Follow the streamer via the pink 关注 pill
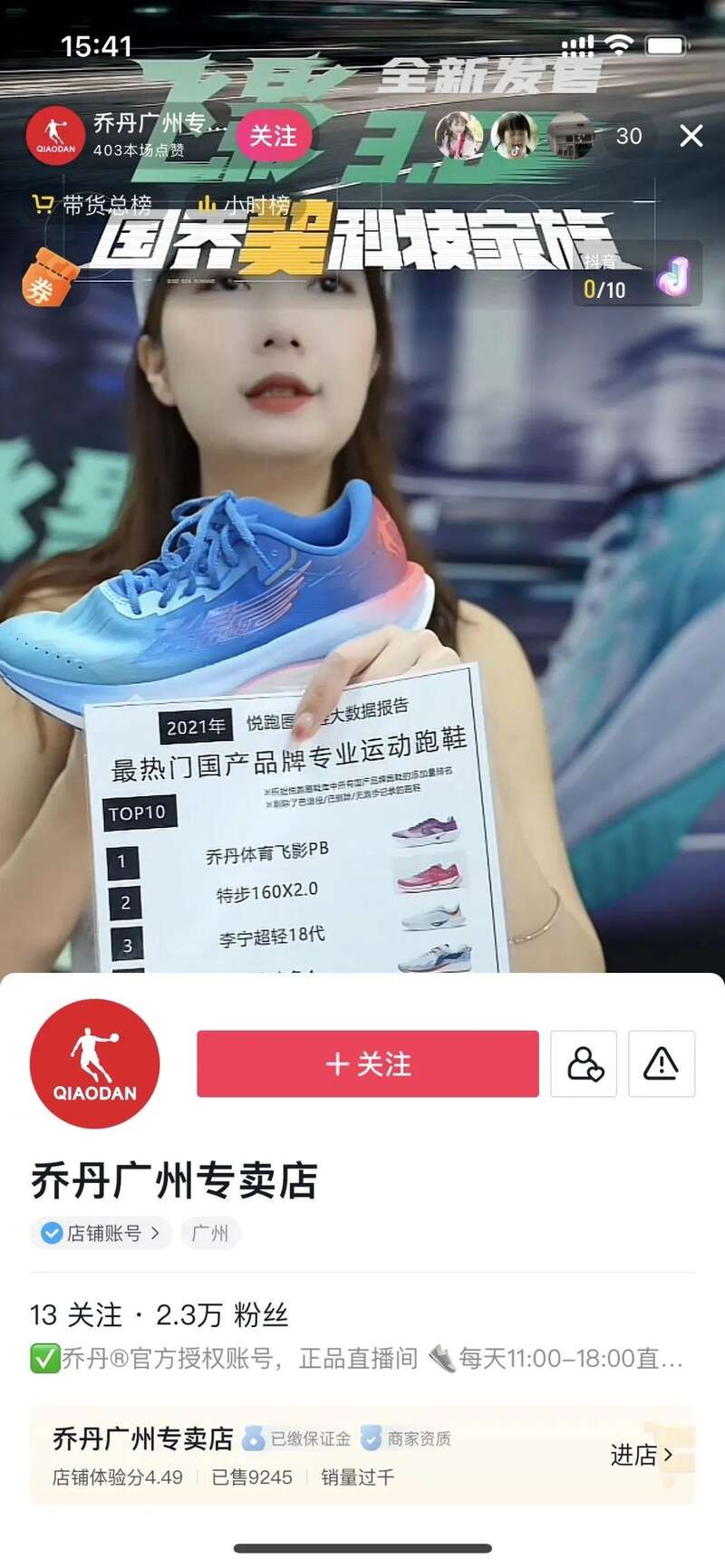 click(273, 136)
